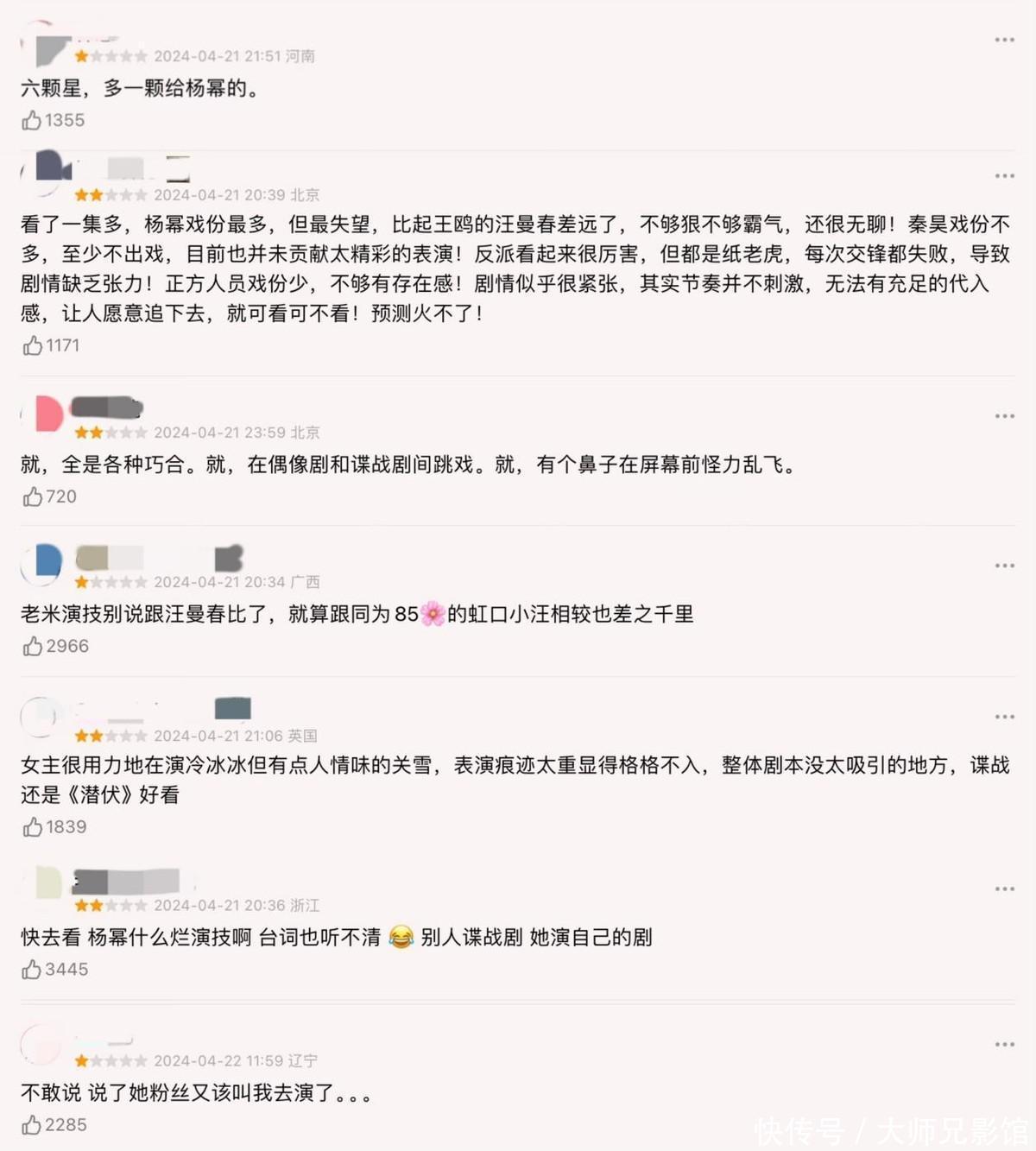Like the 英国 comment mentioning《潜伏》
The image size is (1036, 1151).
coord(32,827)
